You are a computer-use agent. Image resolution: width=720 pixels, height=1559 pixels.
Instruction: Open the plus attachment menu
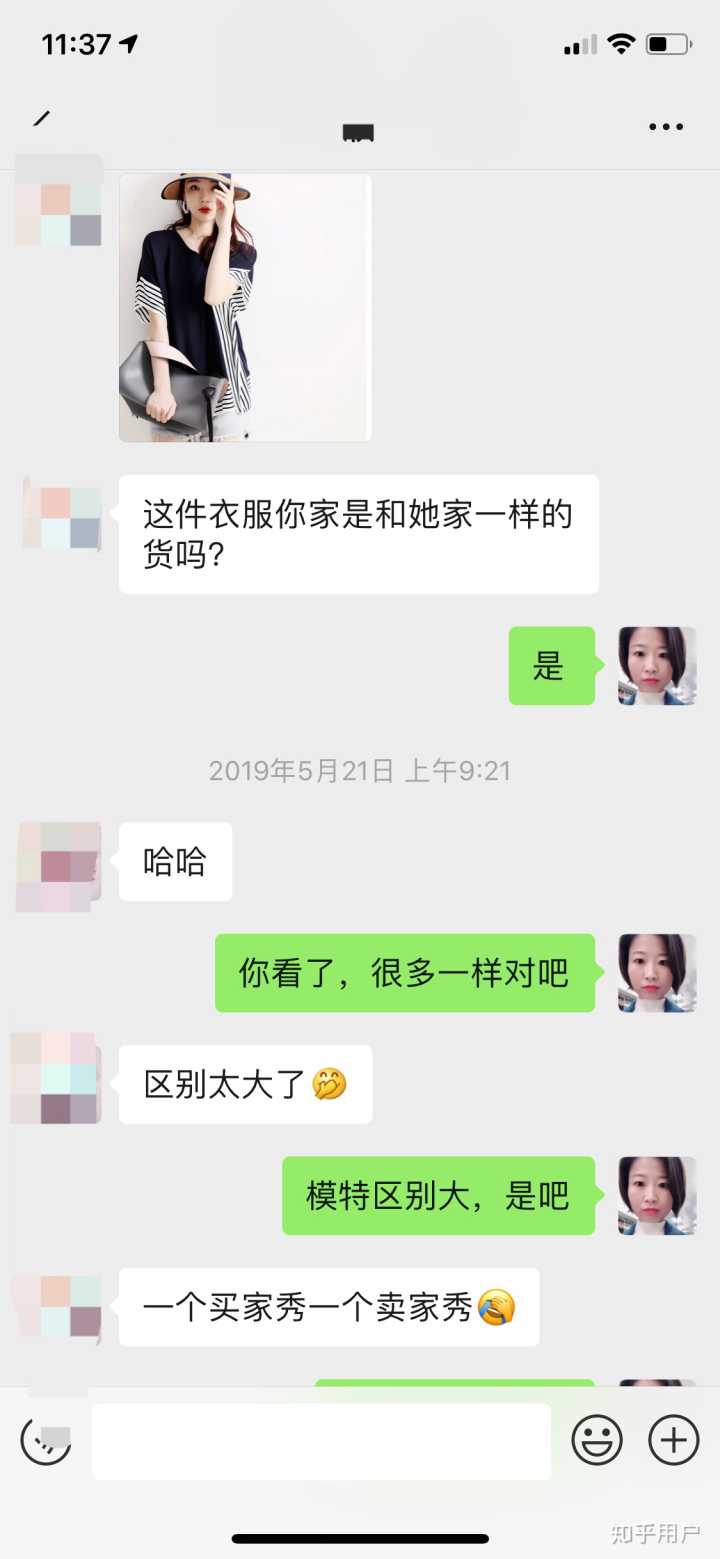pos(673,1441)
